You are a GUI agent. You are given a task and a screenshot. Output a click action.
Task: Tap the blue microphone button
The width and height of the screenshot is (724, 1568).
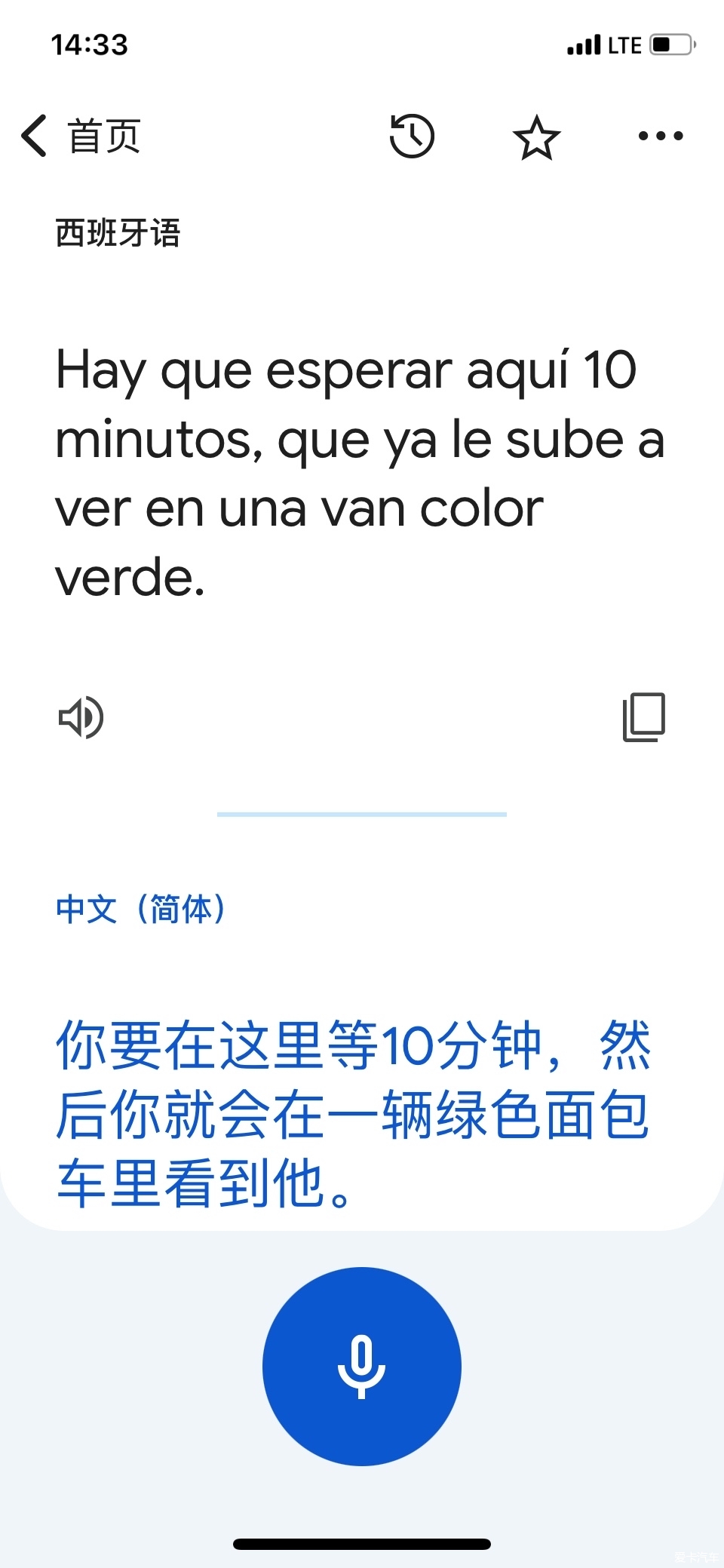(362, 1367)
